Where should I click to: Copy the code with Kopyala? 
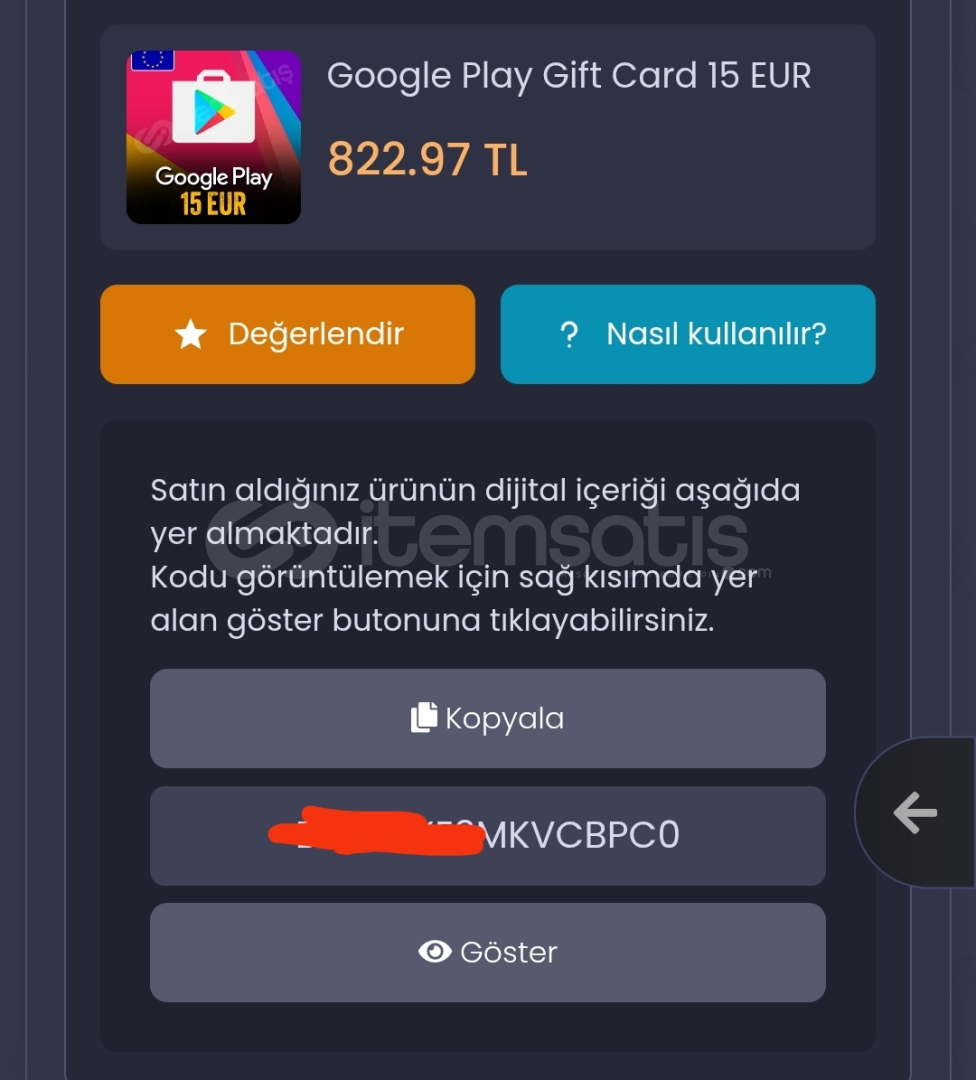point(488,718)
